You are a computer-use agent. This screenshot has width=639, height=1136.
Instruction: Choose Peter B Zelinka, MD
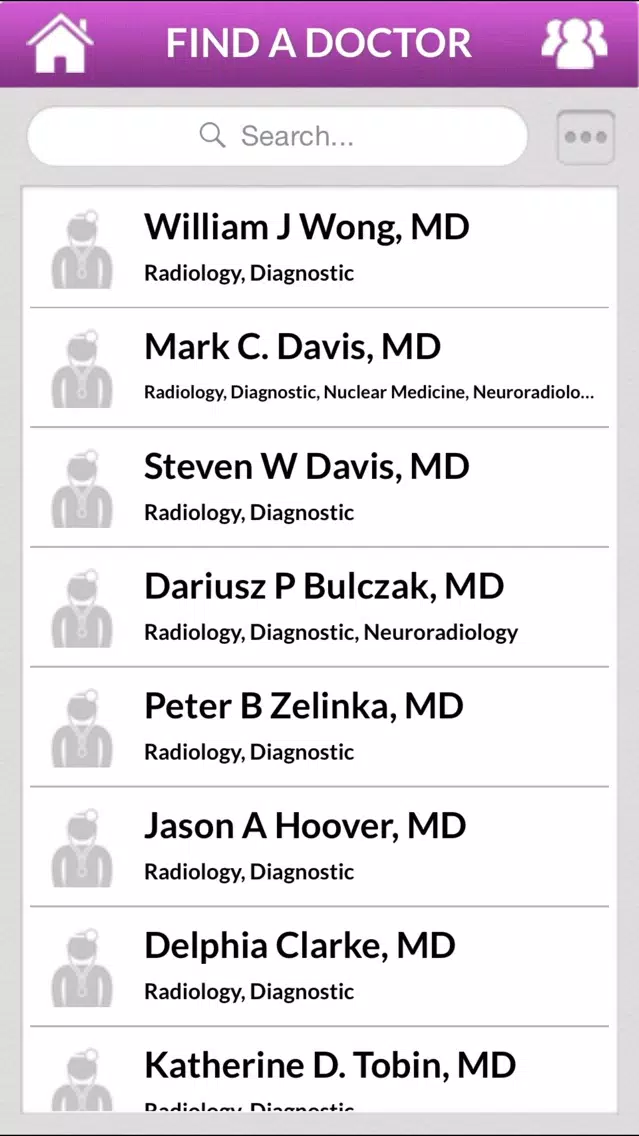(320, 726)
